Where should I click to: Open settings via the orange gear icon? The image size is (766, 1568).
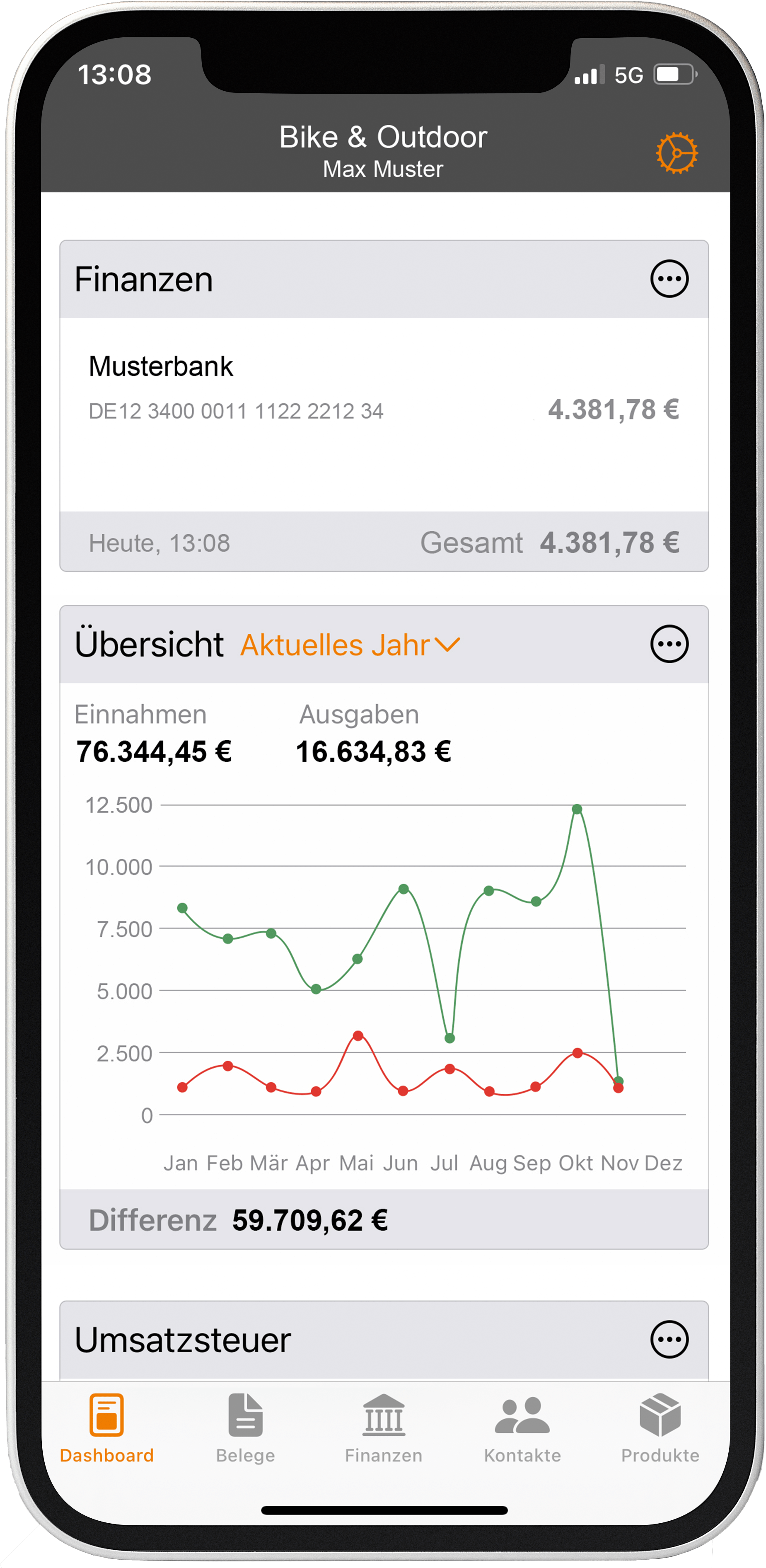[x=676, y=153]
